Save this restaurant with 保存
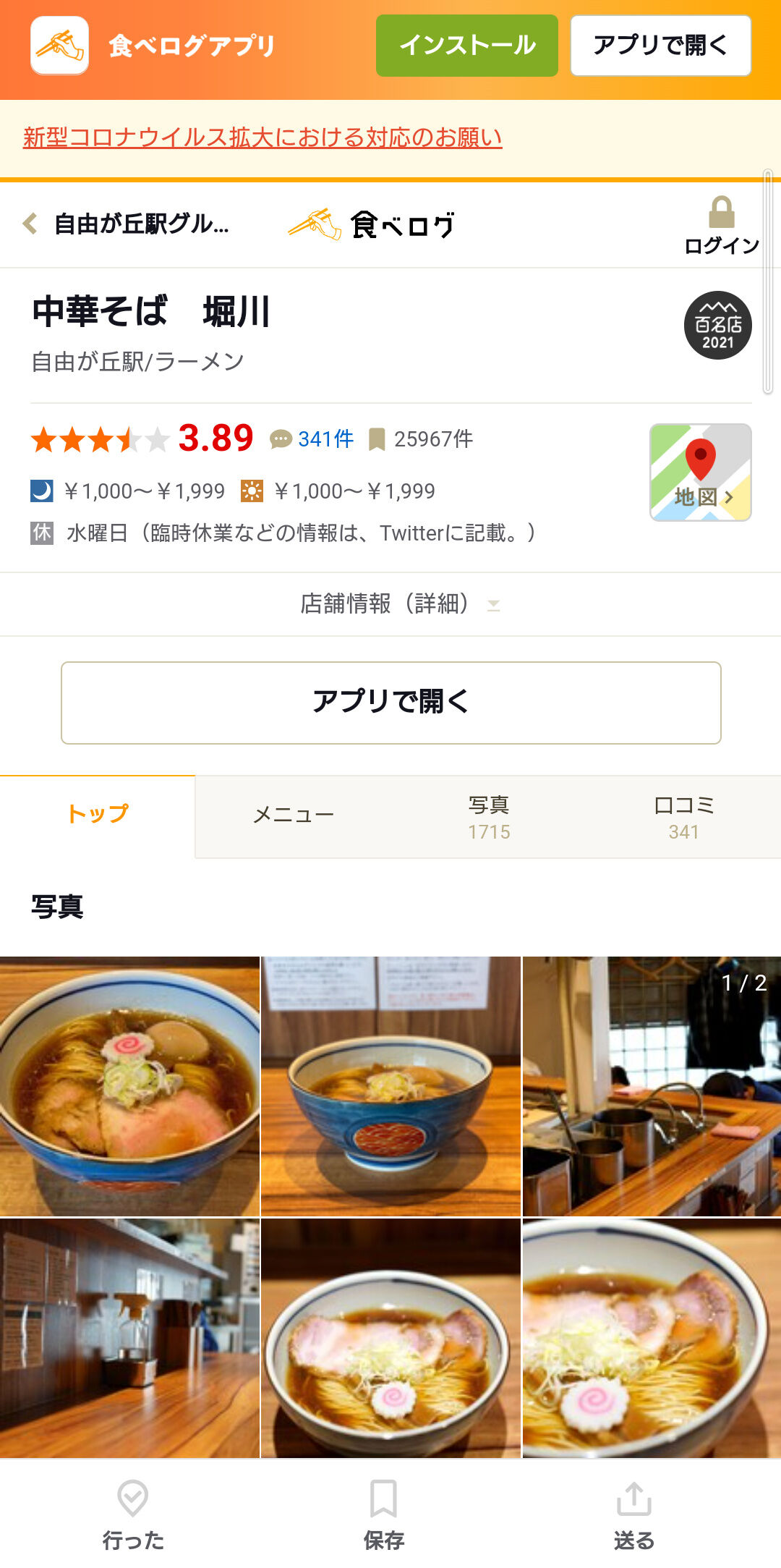The width and height of the screenshot is (781, 1568). coord(383,1514)
